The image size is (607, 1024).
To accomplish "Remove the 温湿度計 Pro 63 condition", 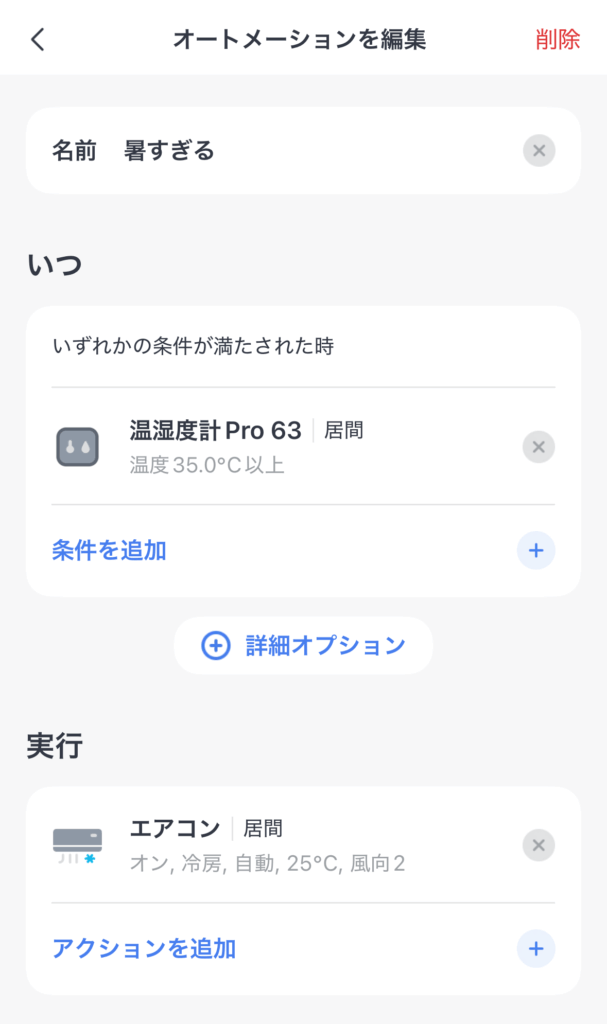I will click(539, 447).
